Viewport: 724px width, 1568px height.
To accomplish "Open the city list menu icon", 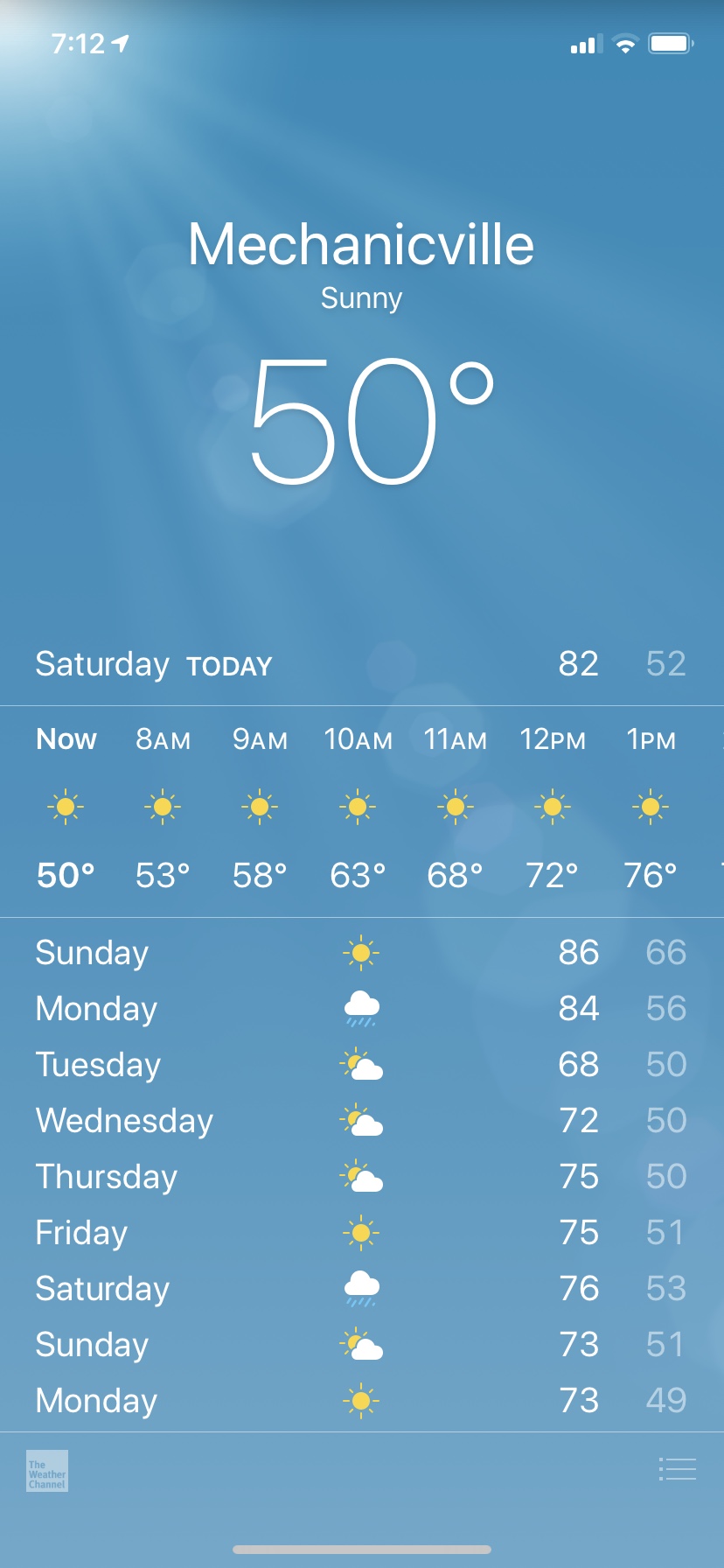I will [678, 1469].
